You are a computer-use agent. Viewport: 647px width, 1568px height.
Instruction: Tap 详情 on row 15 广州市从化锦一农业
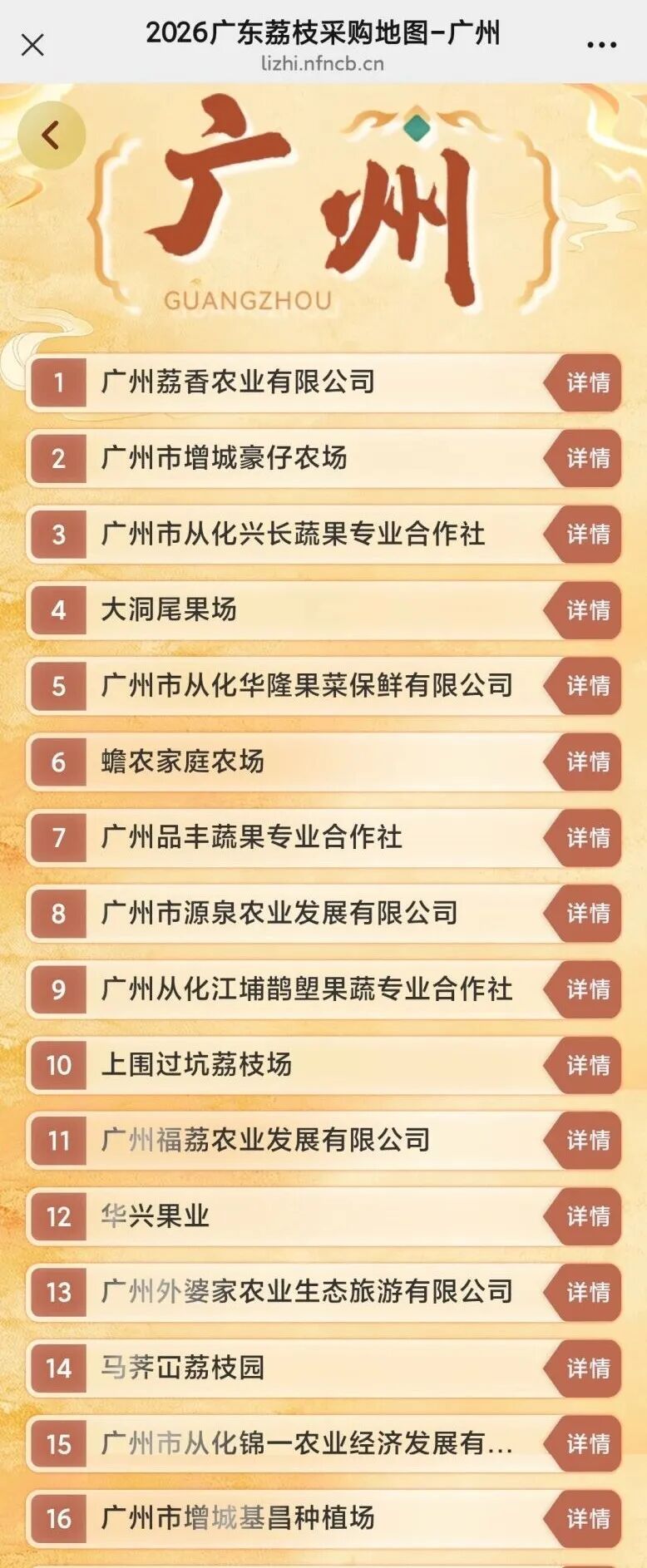click(583, 1444)
